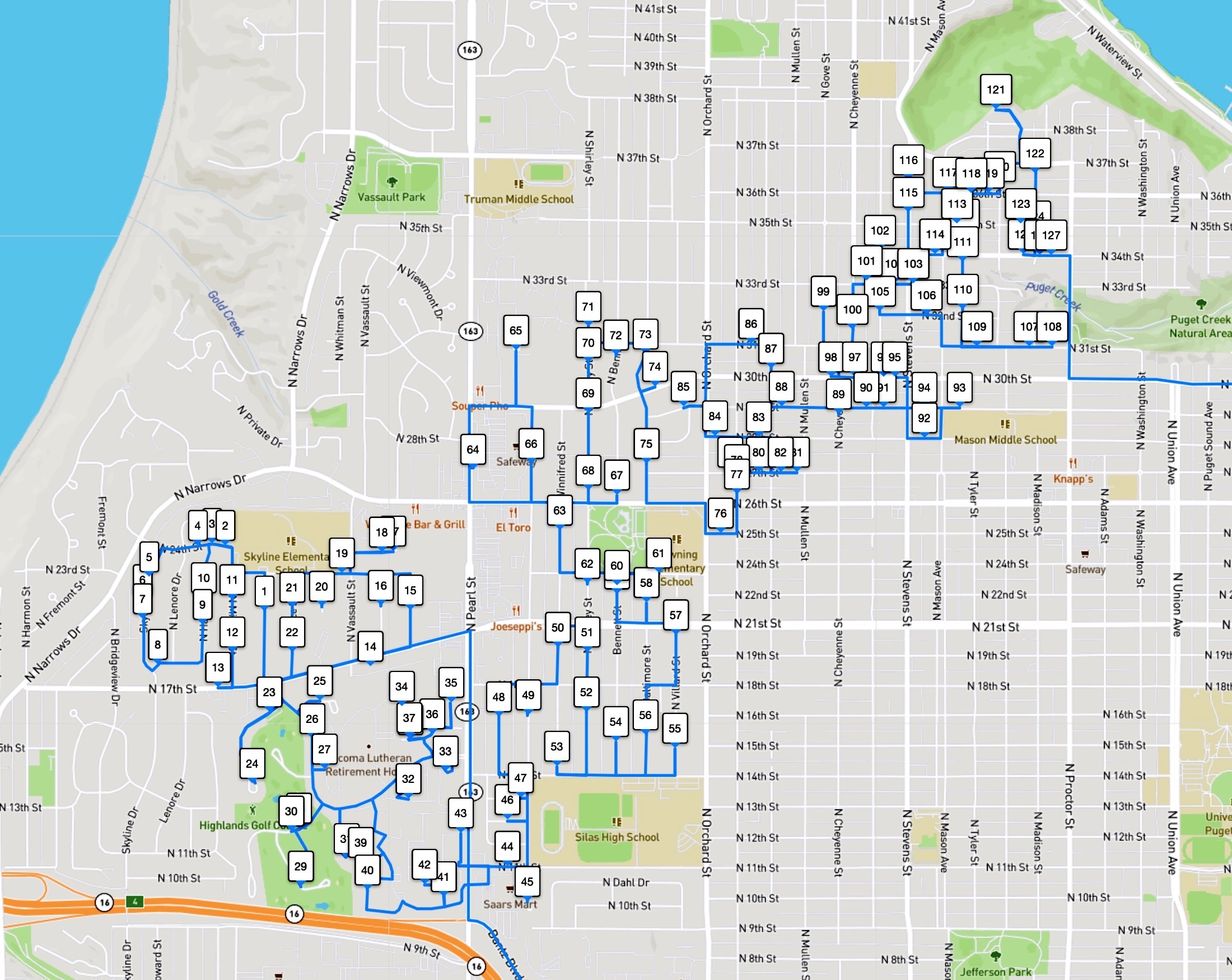
Task: Select stop marker 99
Action: click(x=823, y=291)
